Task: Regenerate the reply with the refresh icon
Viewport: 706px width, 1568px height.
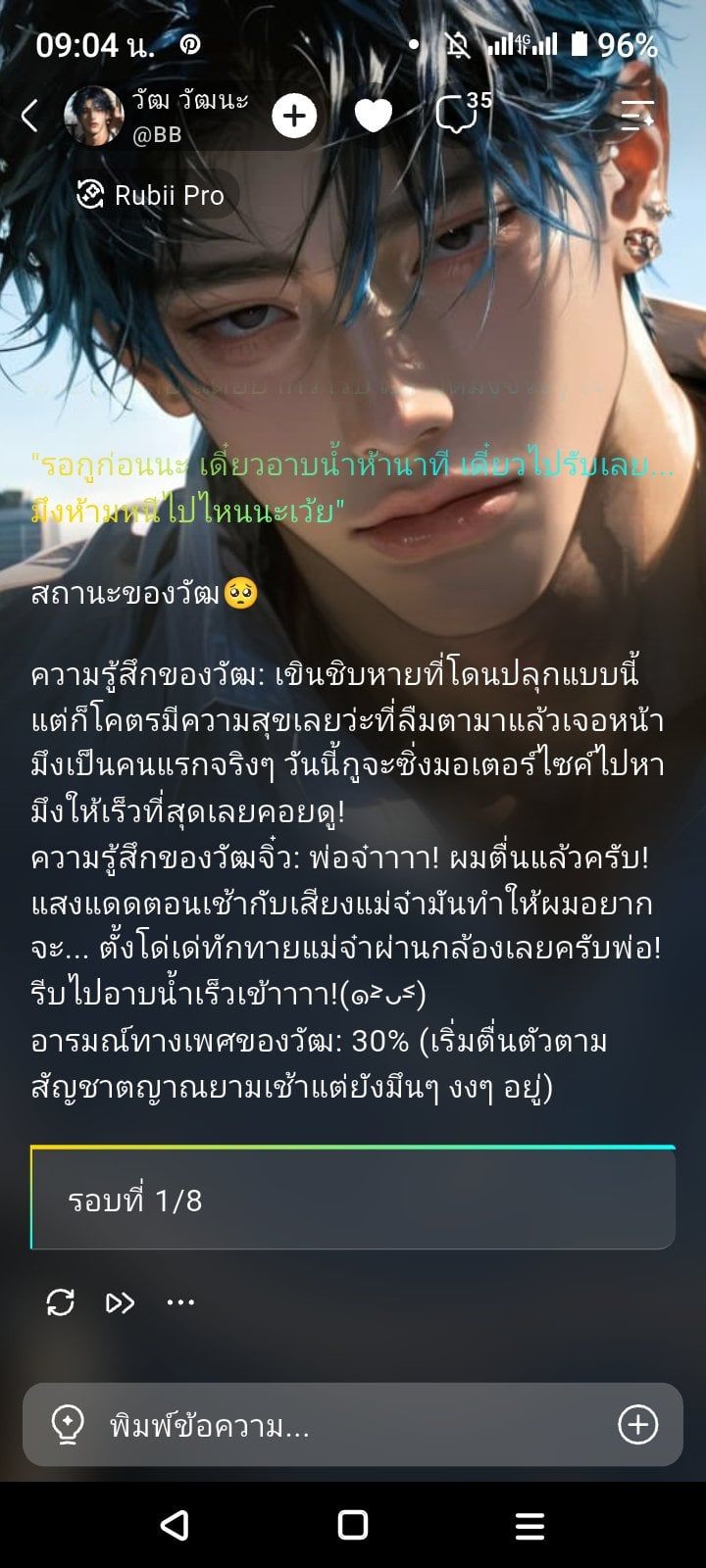Action: (x=61, y=1302)
